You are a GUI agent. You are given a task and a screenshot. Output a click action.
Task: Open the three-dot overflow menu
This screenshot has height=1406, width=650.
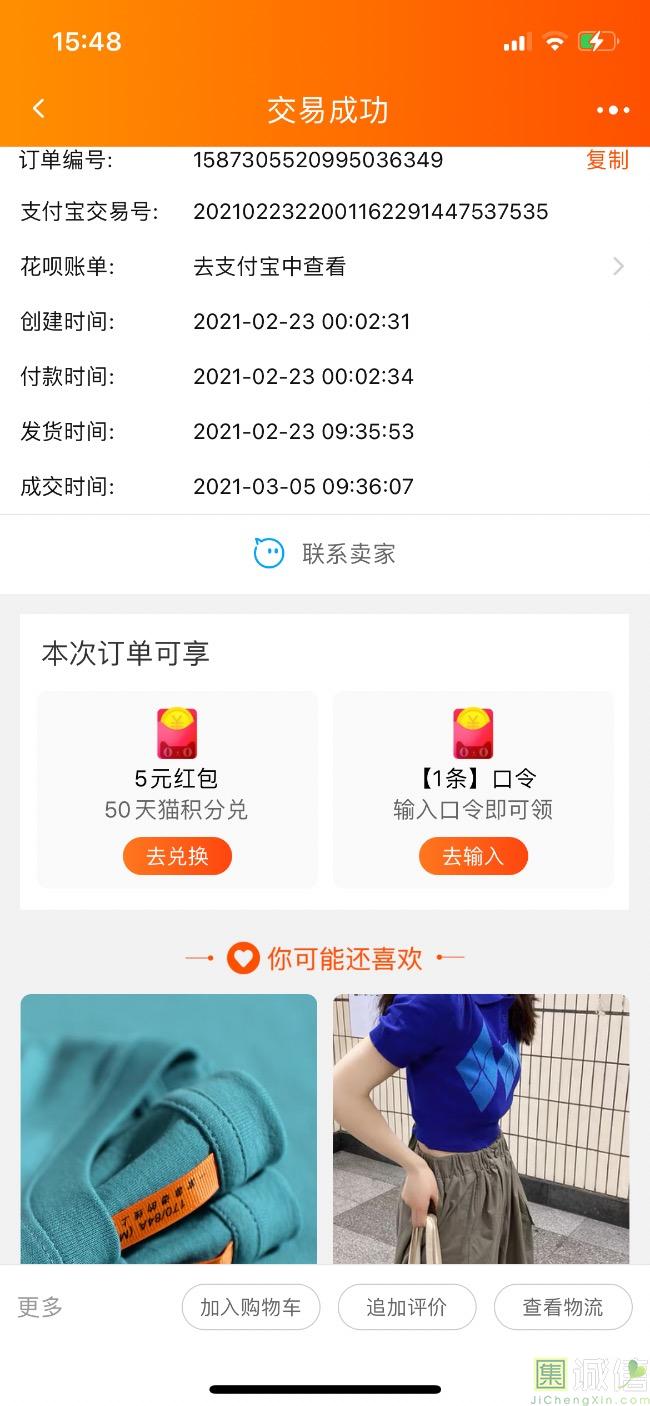(612, 110)
